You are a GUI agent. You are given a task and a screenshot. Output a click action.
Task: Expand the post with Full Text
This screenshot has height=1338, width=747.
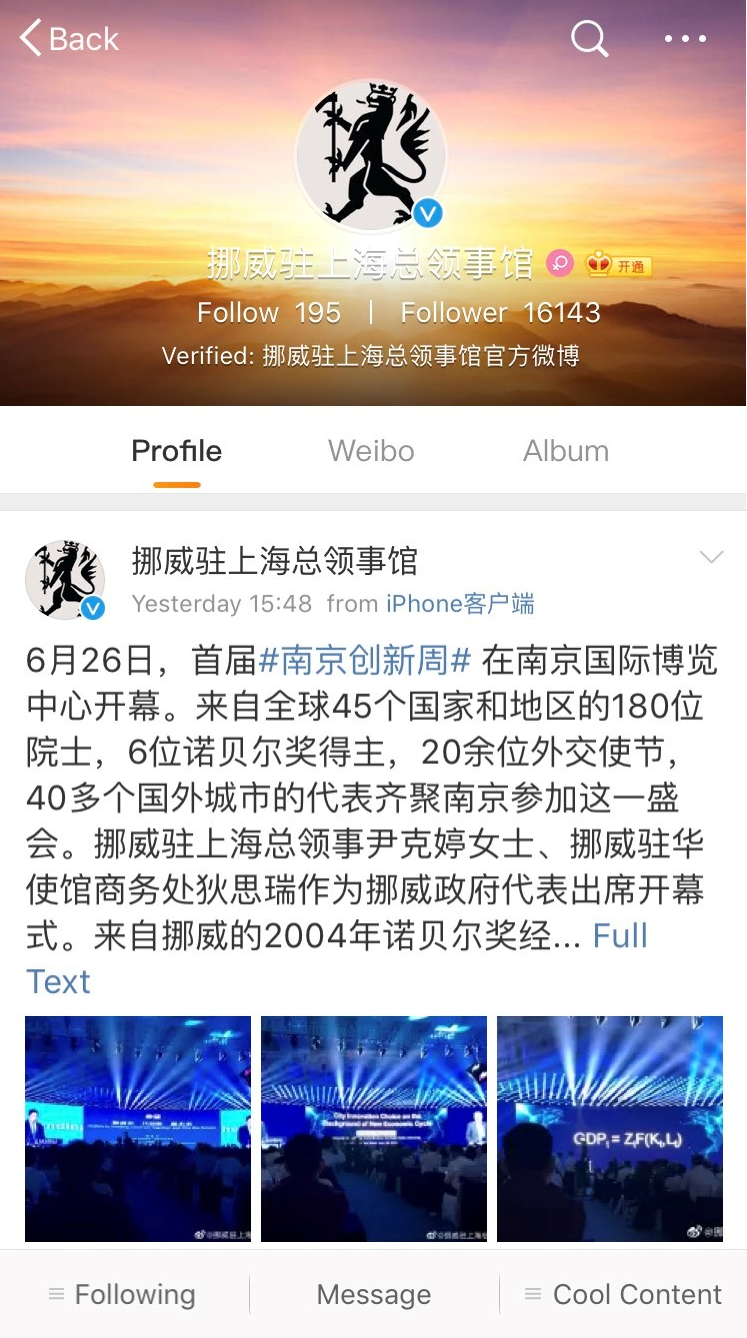click(x=620, y=936)
